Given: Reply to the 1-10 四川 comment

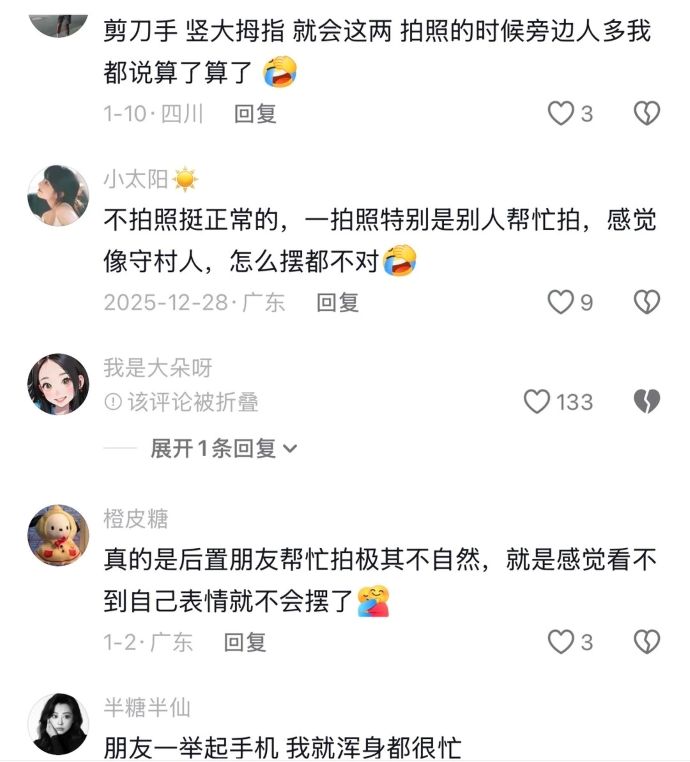Looking at the screenshot, I should (255, 114).
